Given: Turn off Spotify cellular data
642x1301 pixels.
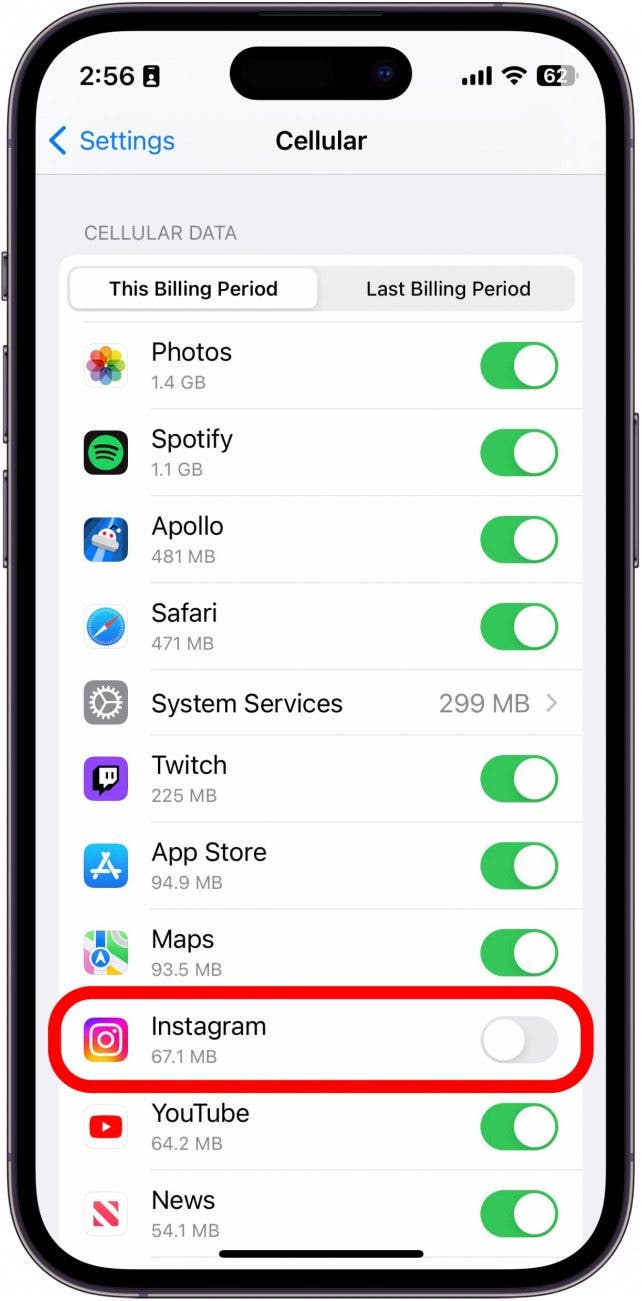Looking at the screenshot, I should tap(519, 452).
